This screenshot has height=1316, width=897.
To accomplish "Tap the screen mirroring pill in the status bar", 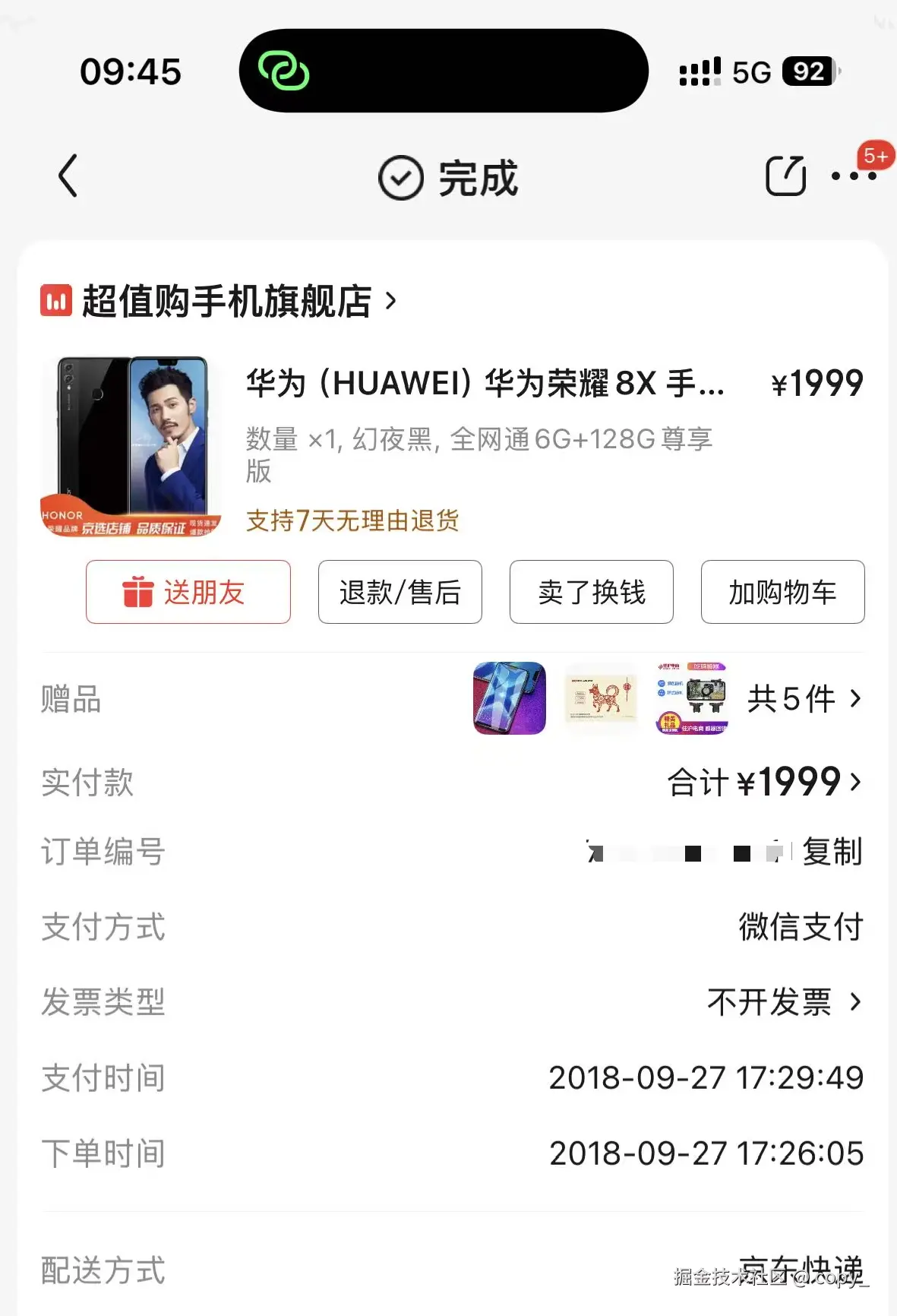I will point(444,71).
